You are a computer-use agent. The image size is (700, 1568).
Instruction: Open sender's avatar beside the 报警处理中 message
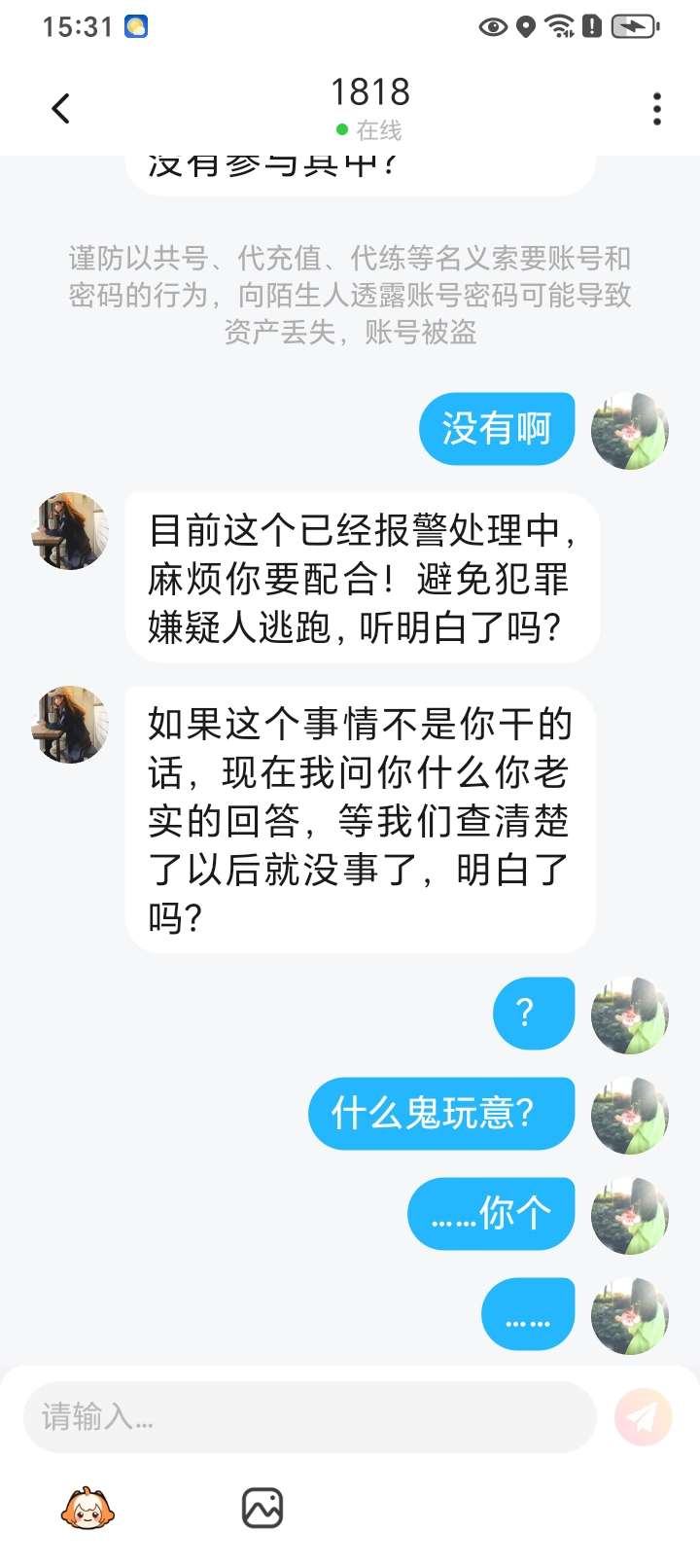click(x=71, y=531)
